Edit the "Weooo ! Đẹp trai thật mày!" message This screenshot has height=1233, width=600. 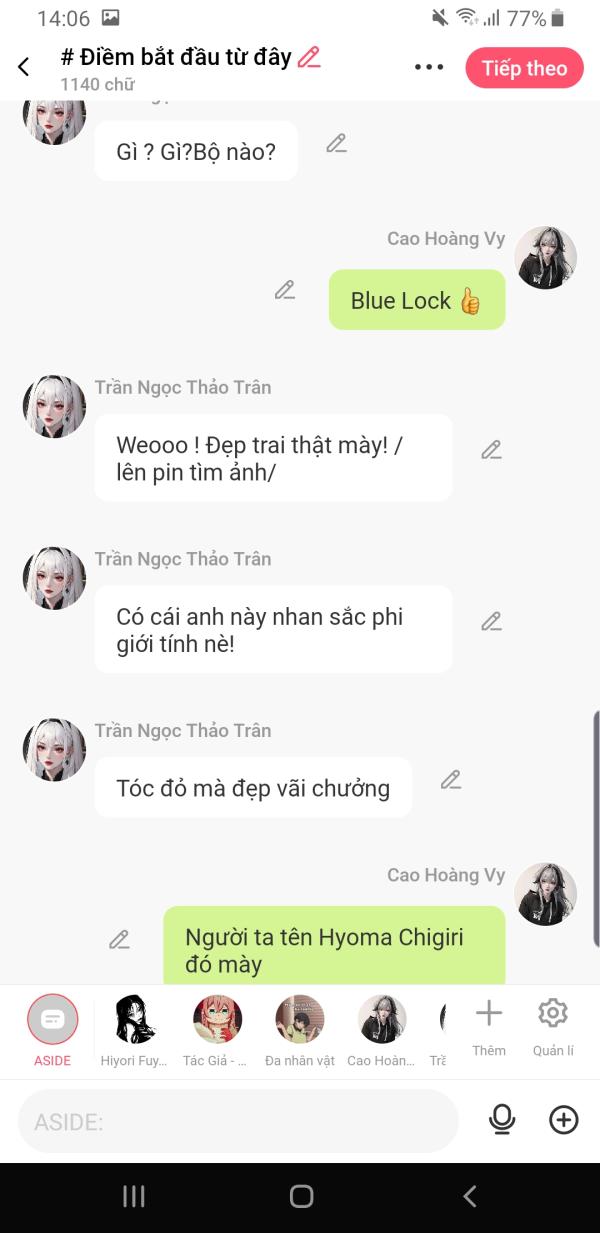pyautogui.click(x=491, y=450)
